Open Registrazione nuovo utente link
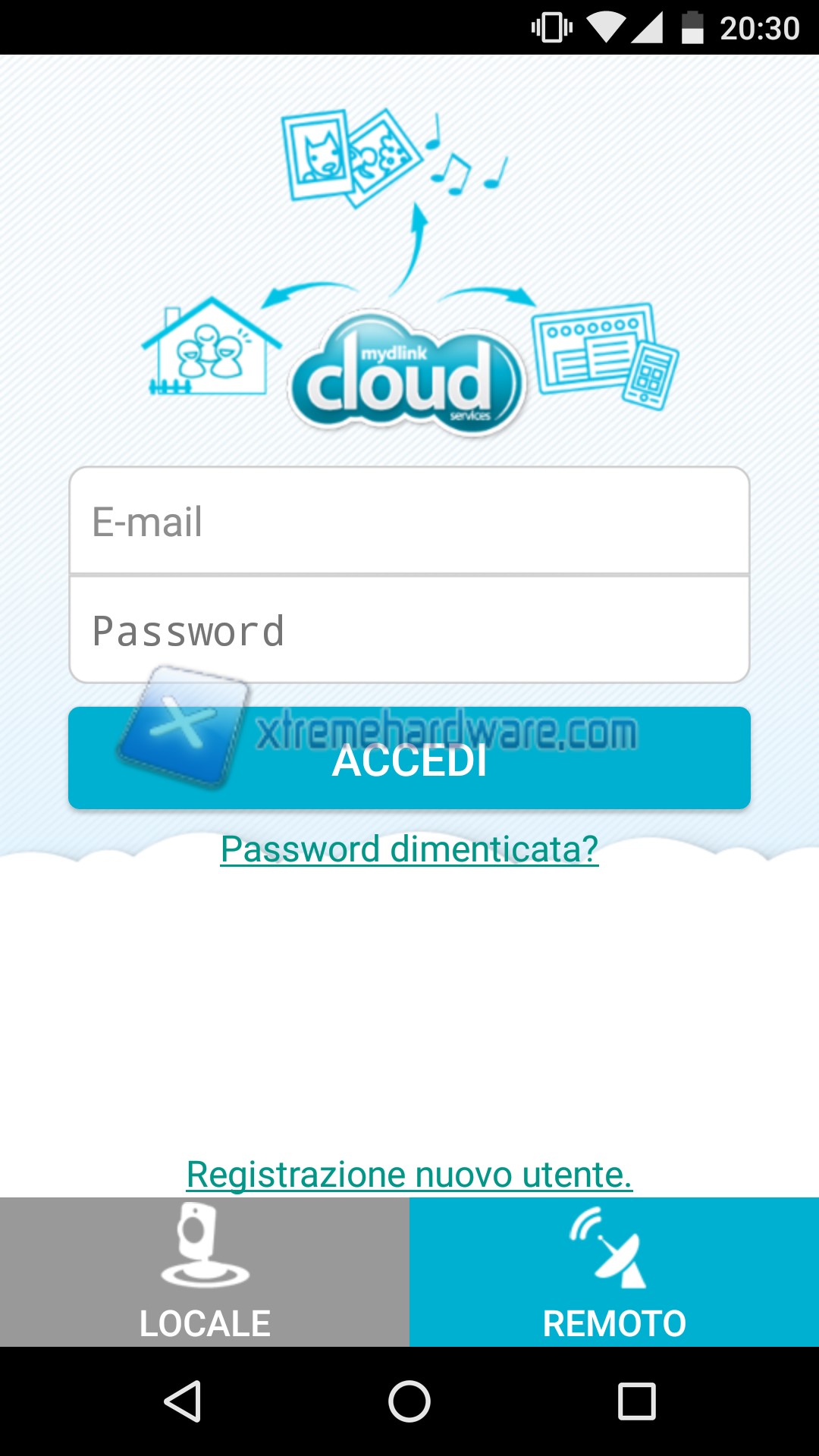 click(x=409, y=1175)
